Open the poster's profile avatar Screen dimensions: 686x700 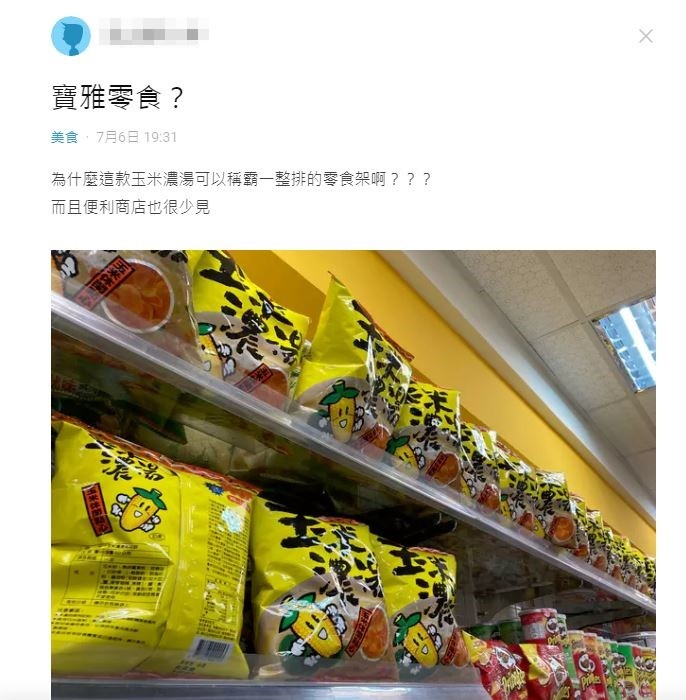[71, 36]
